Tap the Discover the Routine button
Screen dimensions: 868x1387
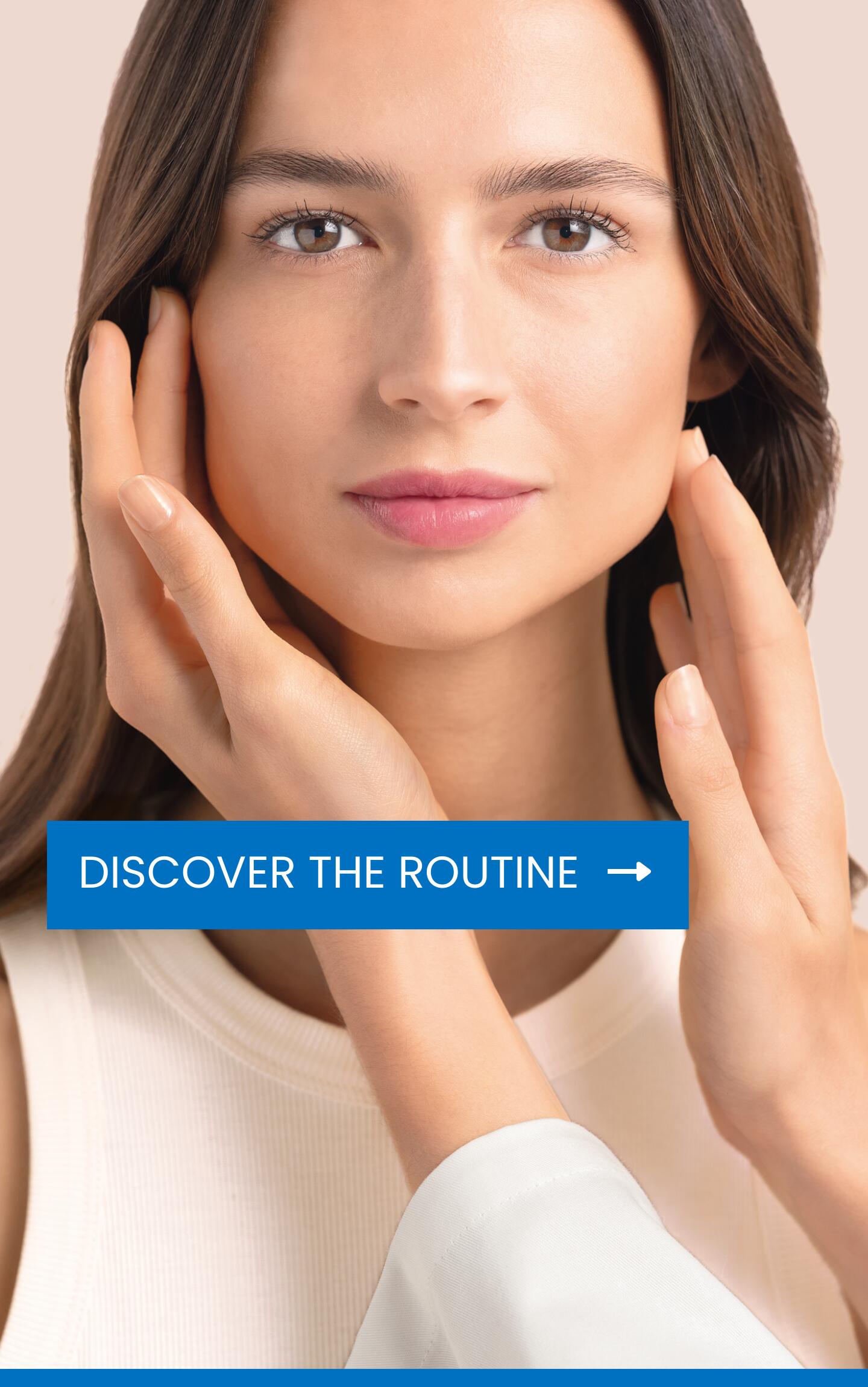pyautogui.click(x=367, y=874)
